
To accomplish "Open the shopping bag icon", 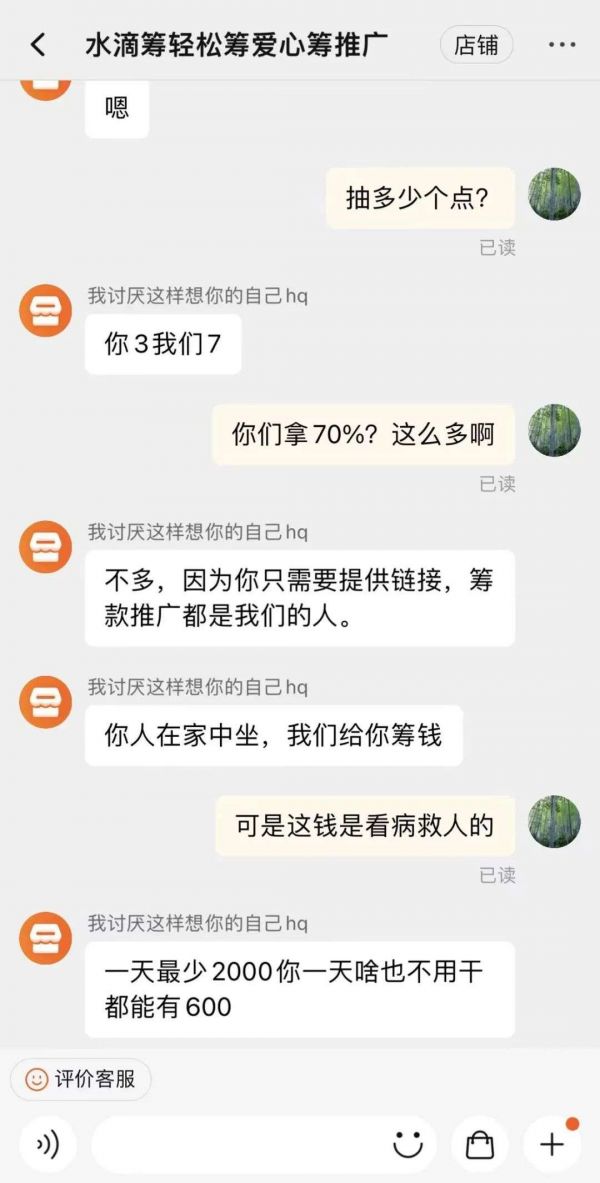I will tap(480, 1145).
